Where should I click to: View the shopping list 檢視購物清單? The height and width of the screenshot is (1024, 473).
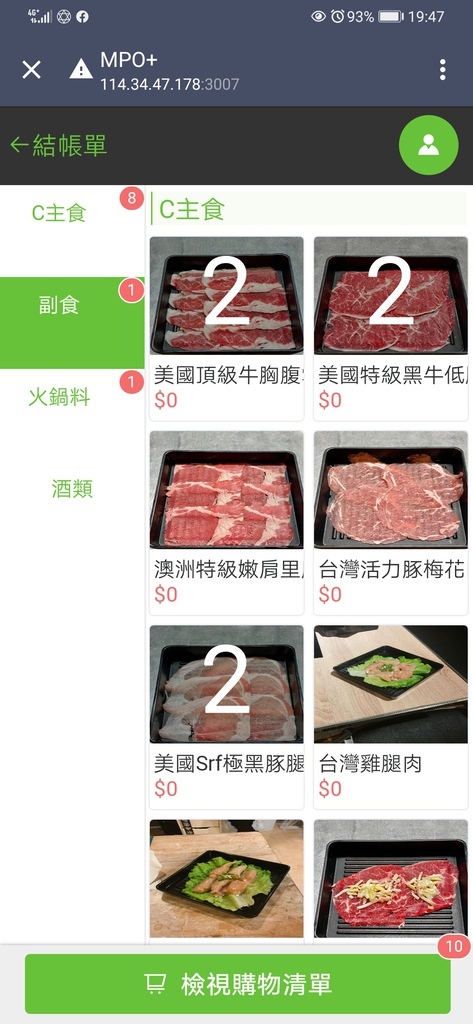pos(238,984)
